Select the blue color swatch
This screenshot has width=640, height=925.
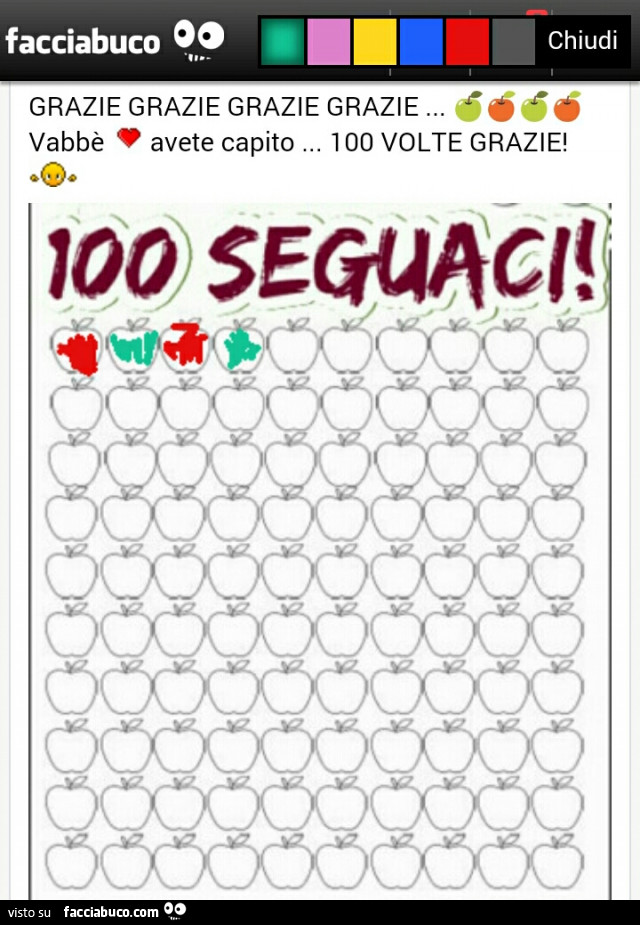tap(421, 42)
